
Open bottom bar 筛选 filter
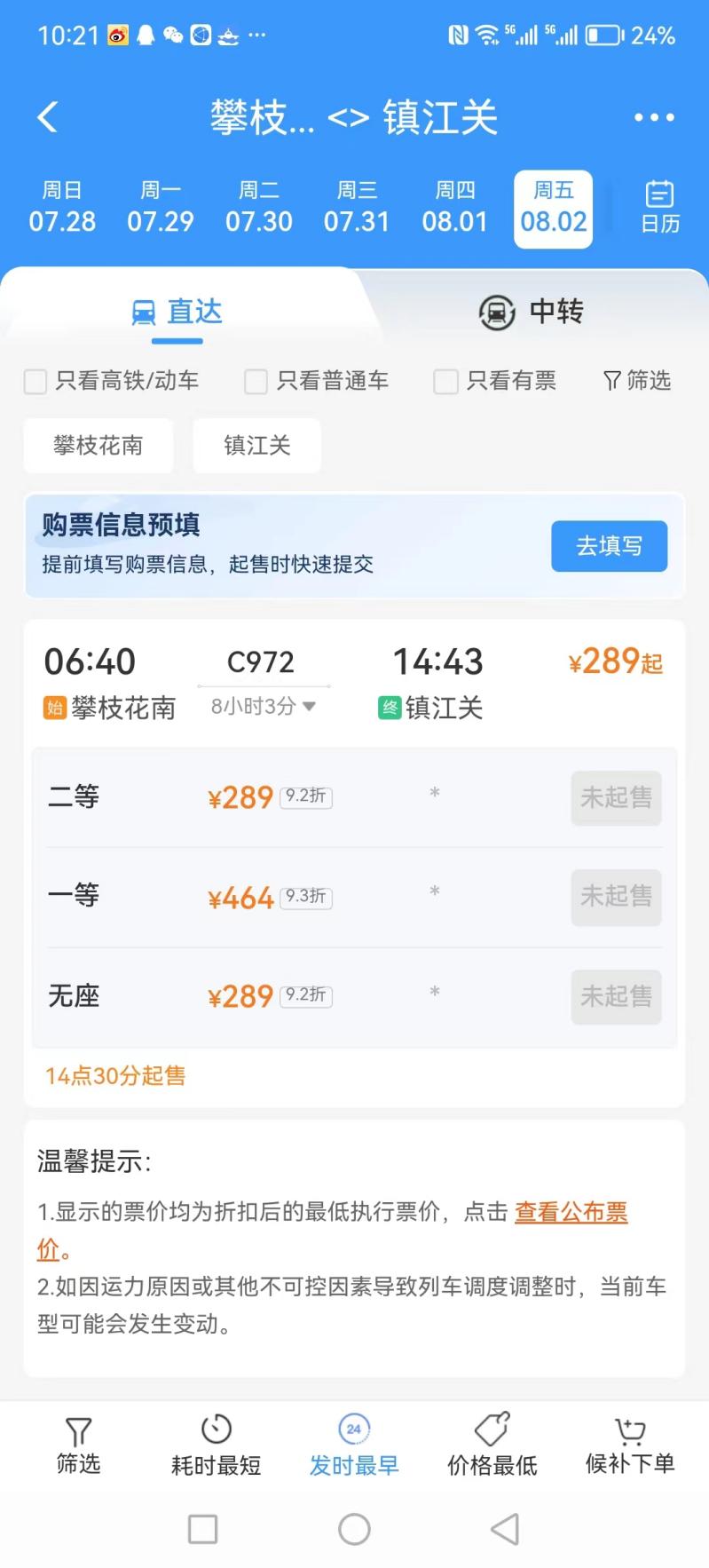(x=78, y=1445)
